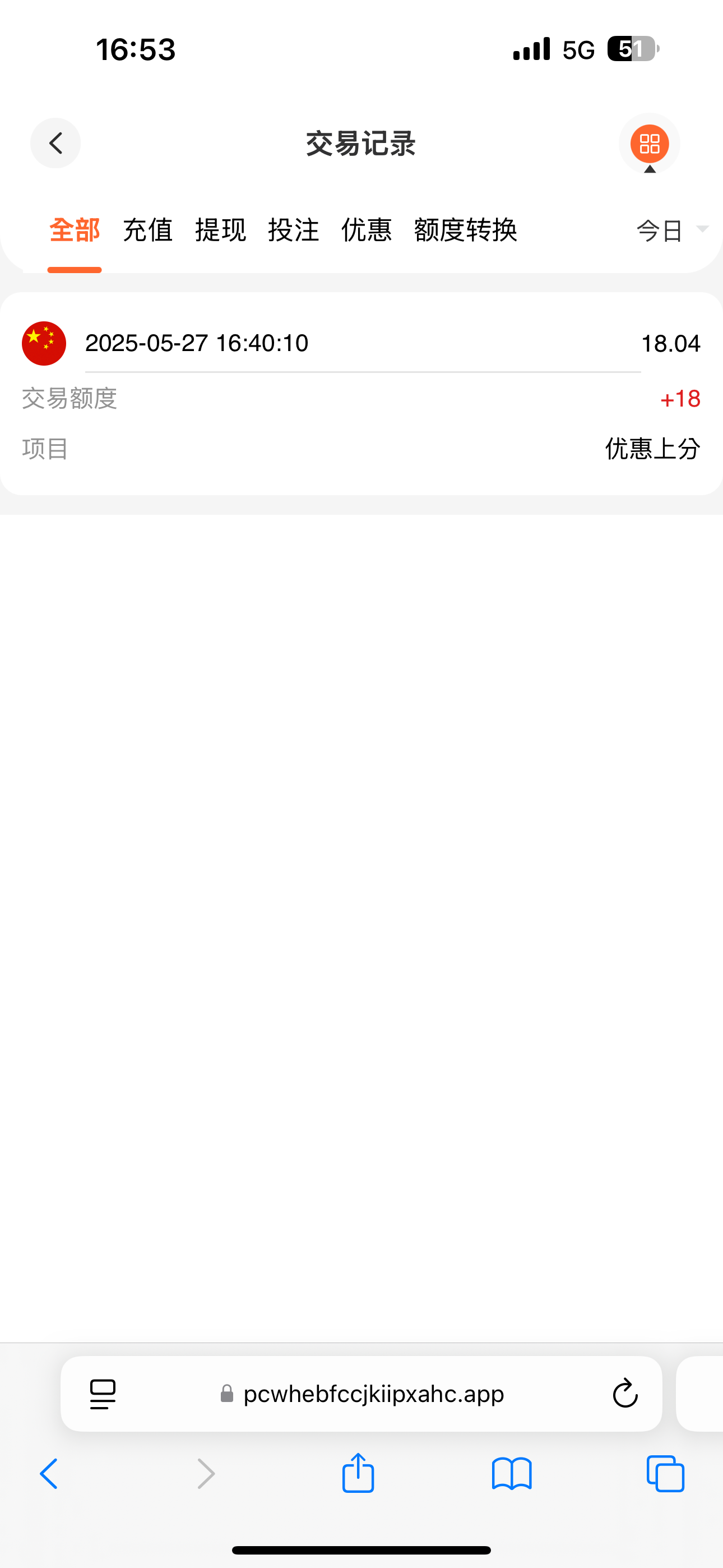The width and height of the screenshot is (723, 1568).
Task: Tap the 额度转换 filter option
Action: [466, 230]
